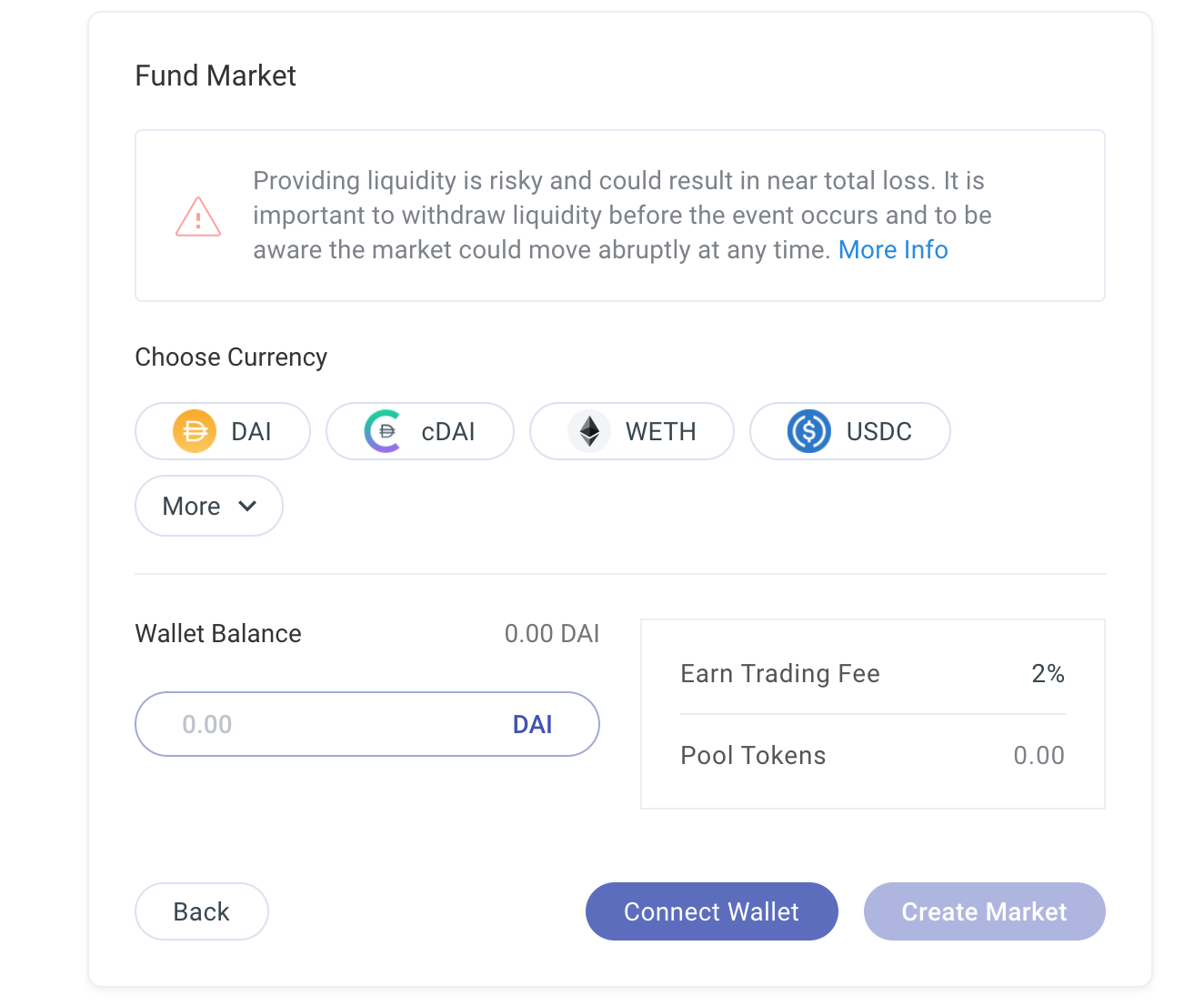1204x1006 pixels.
Task: Pick WETH as funding currency
Action: (632, 431)
